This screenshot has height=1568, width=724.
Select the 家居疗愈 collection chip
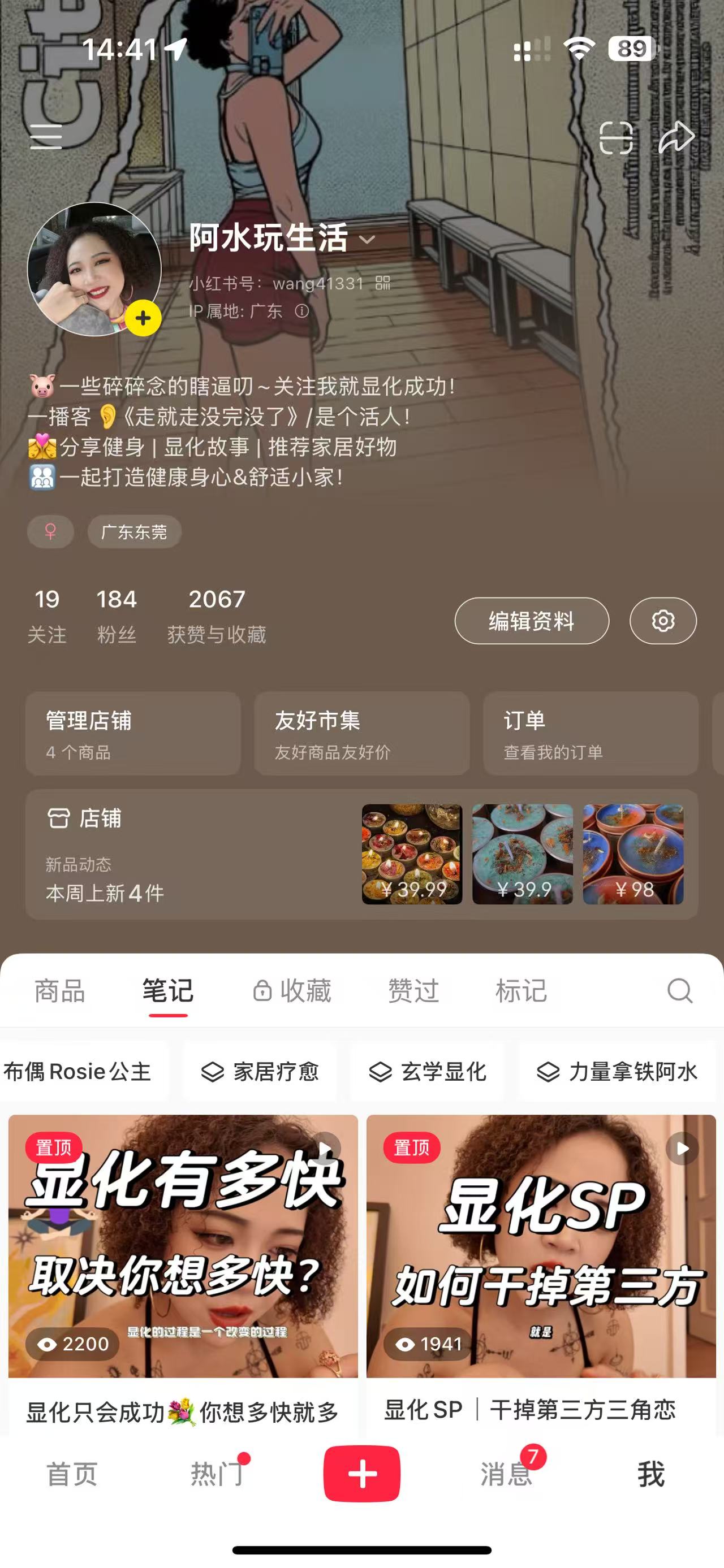tap(260, 1072)
